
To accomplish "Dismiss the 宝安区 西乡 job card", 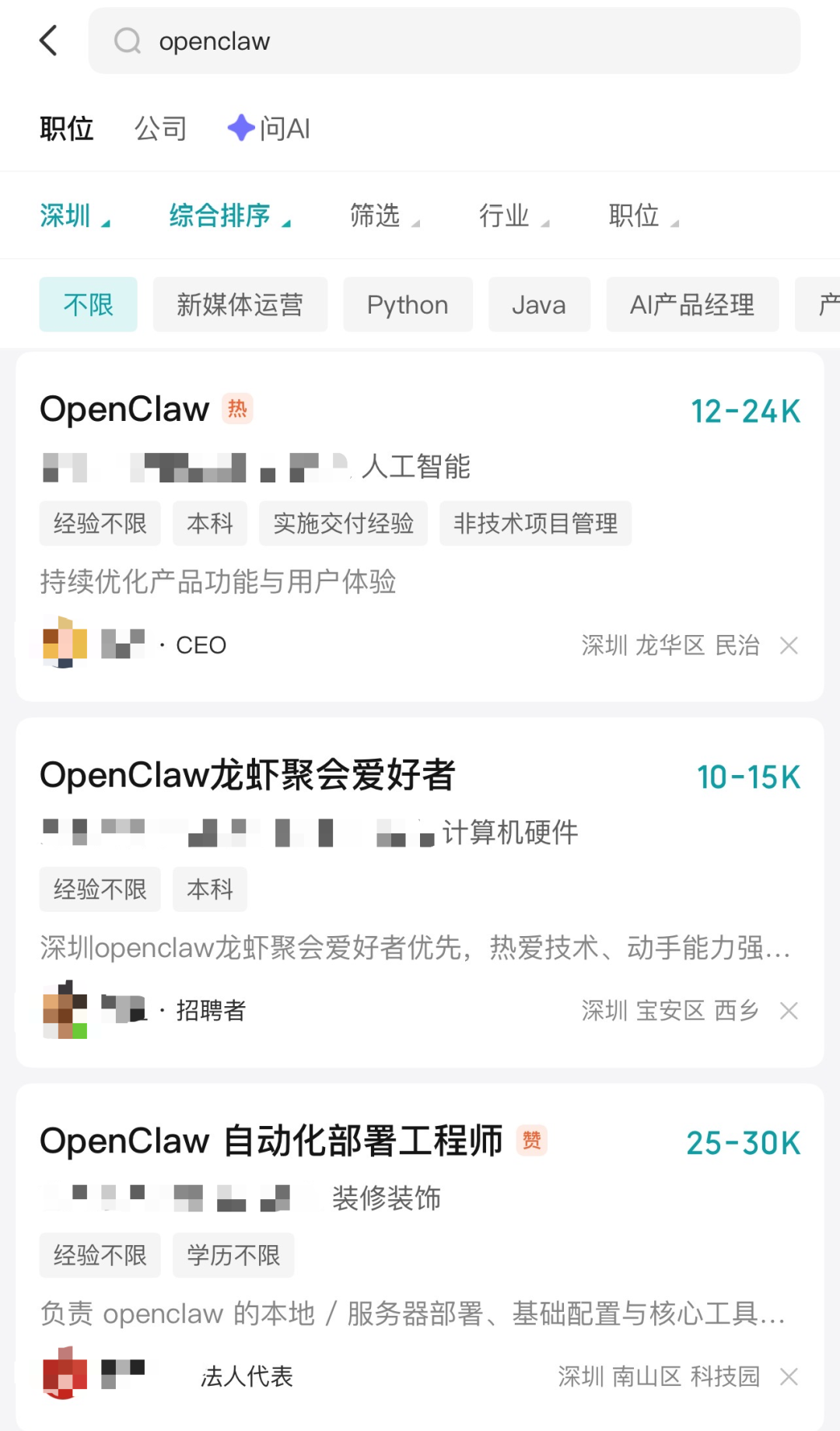I will click(789, 1011).
